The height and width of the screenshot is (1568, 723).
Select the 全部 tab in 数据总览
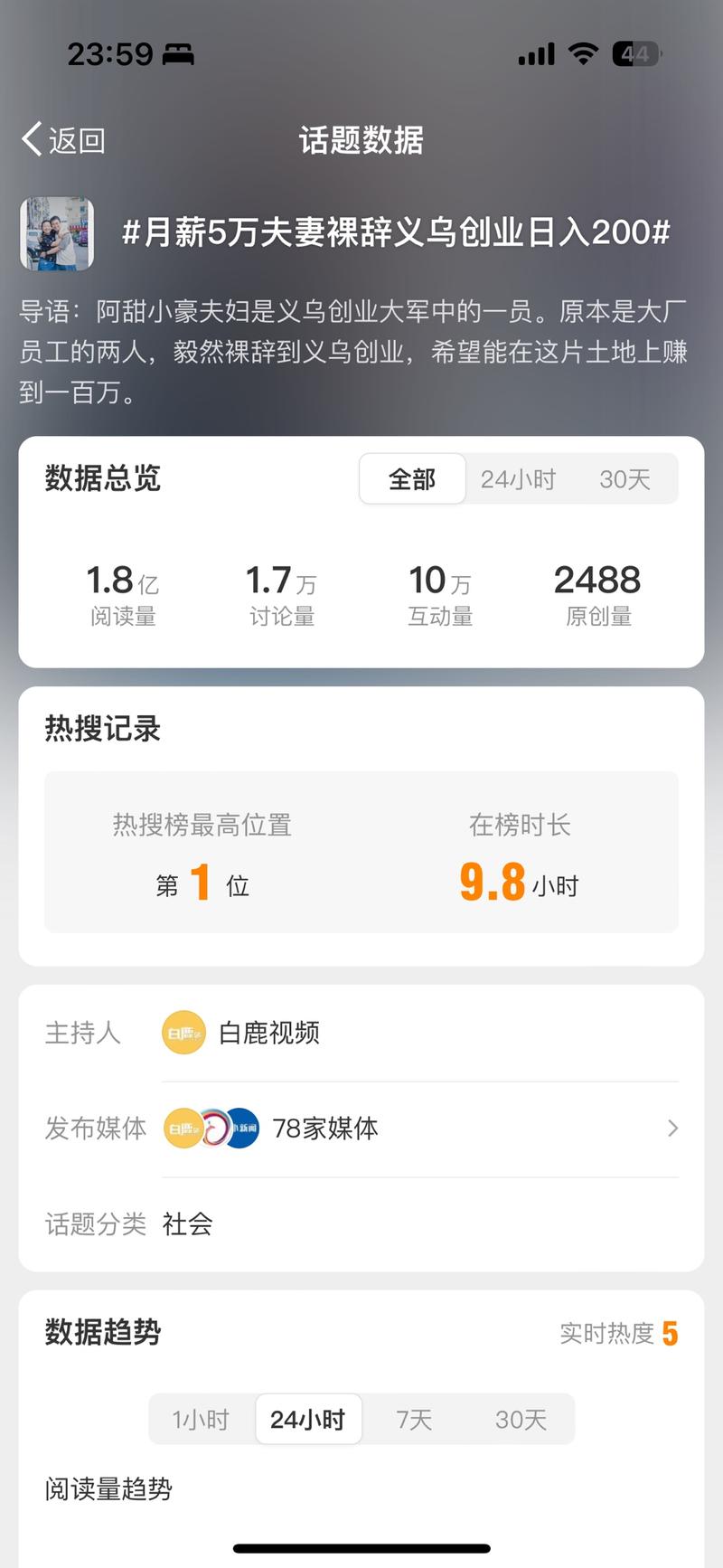[x=412, y=479]
